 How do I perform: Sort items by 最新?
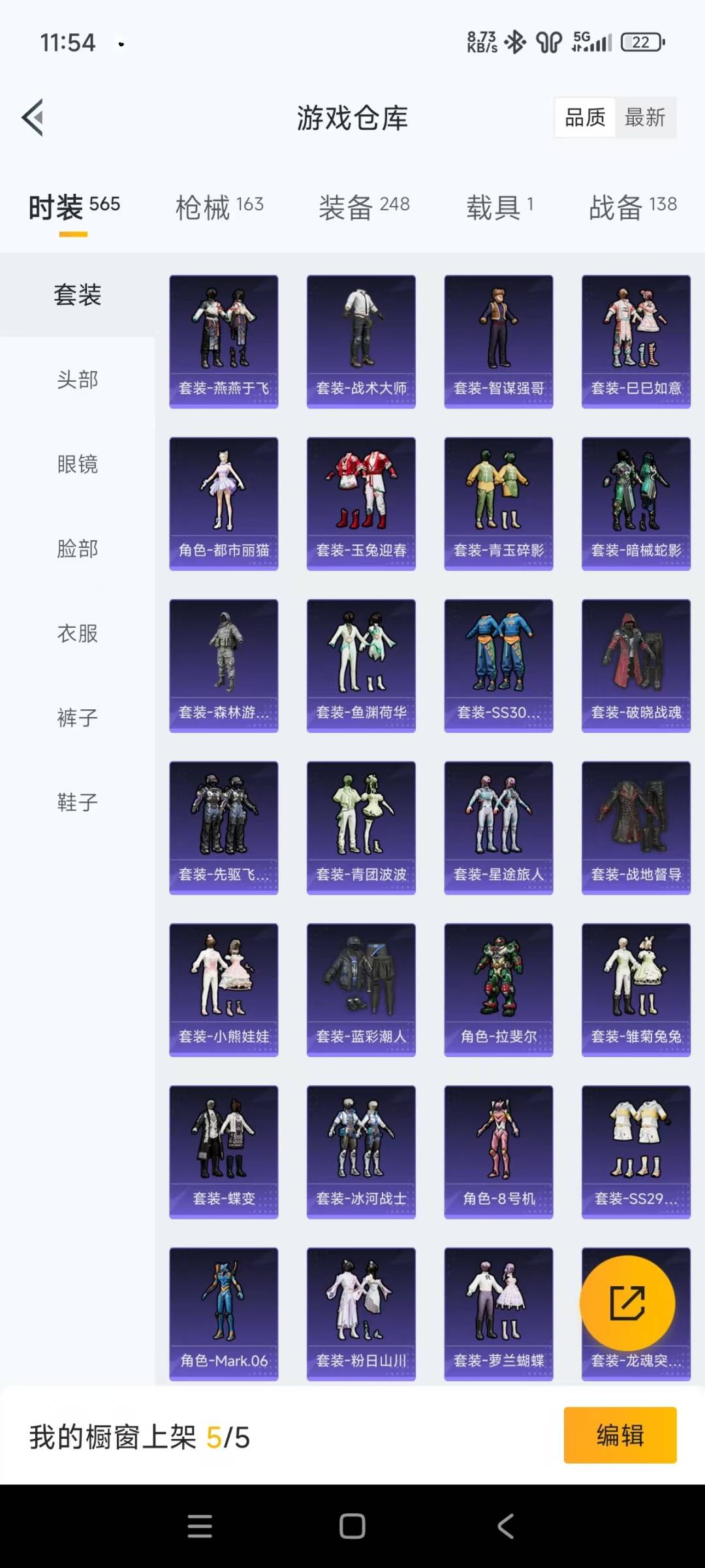tap(645, 117)
